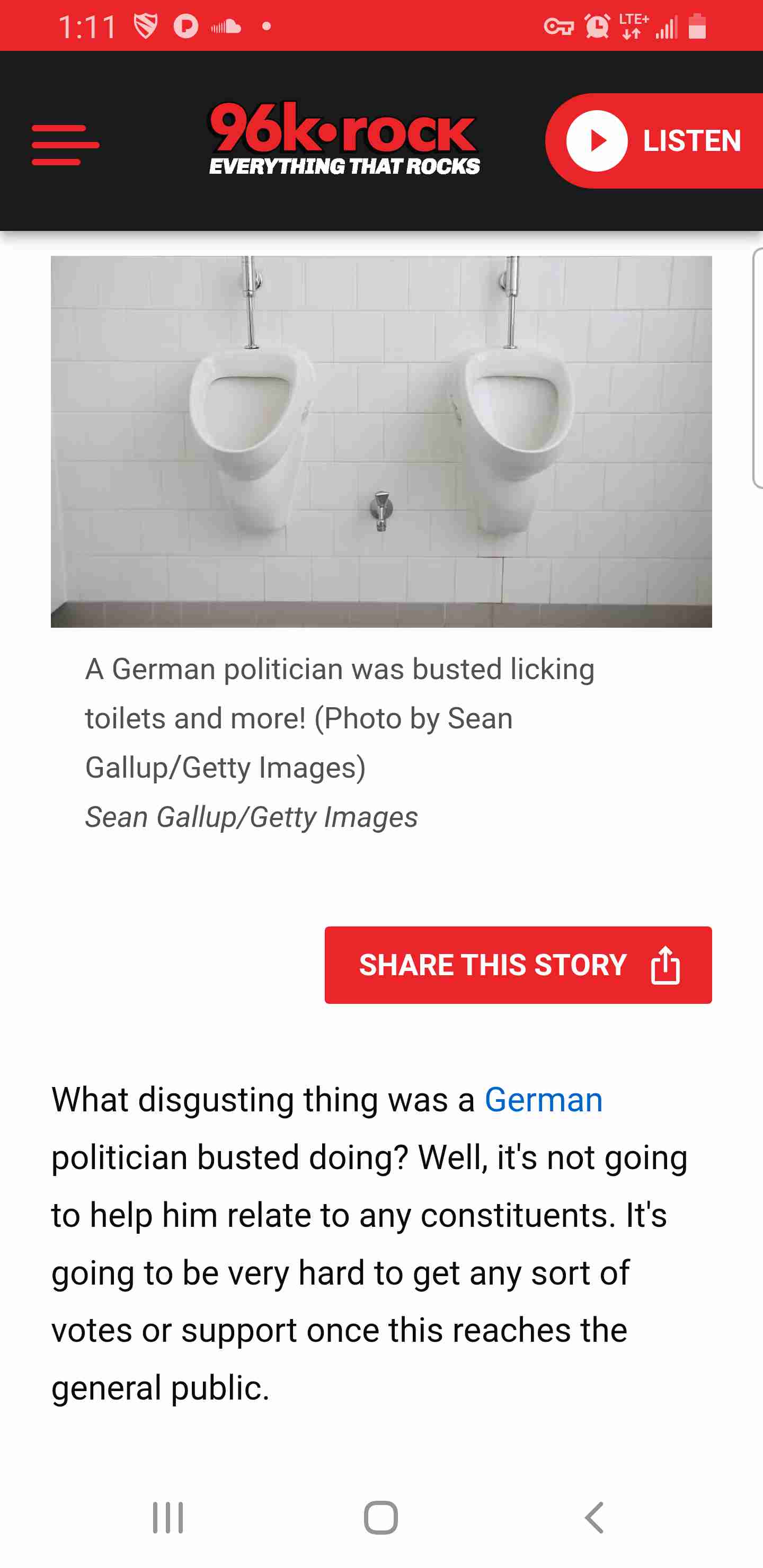
Task: Open recent apps from navigation bar
Action: (167, 1517)
